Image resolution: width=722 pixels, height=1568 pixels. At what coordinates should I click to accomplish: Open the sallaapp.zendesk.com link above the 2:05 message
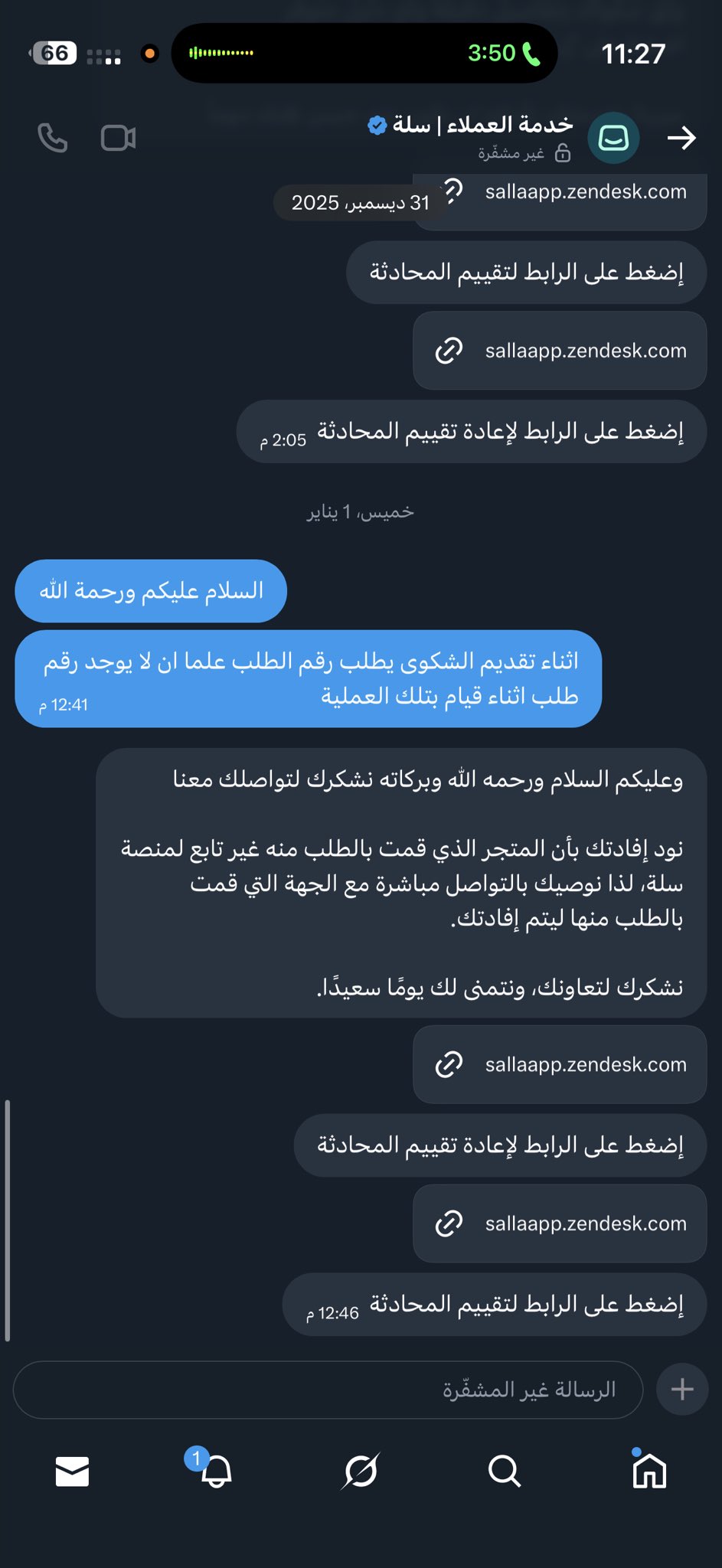pyautogui.click(x=560, y=351)
